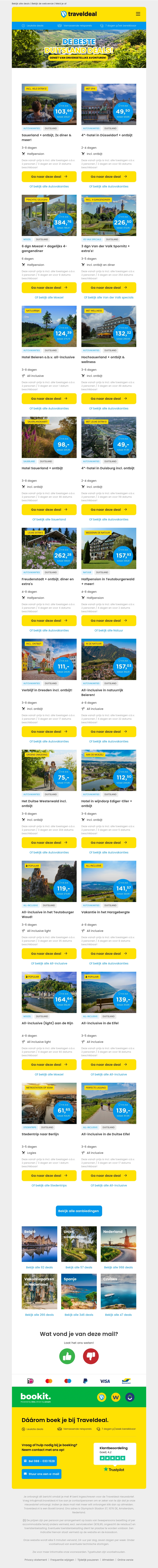Follow 'Of bekijk alle Sauerland' link

click(49, 519)
